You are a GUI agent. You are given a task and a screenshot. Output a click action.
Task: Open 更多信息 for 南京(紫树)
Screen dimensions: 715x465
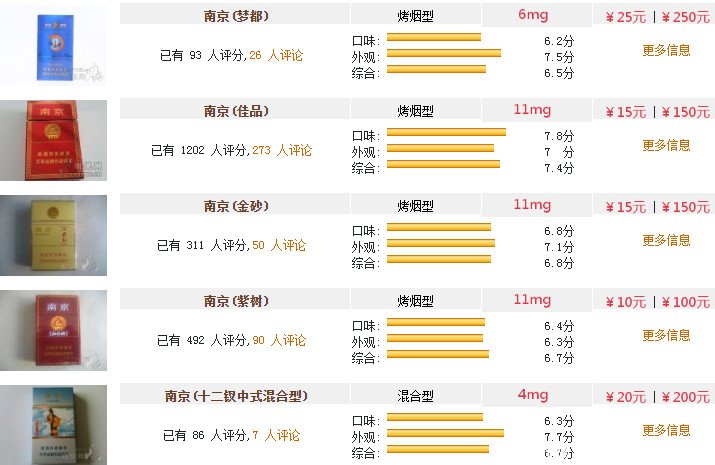pos(666,335)
